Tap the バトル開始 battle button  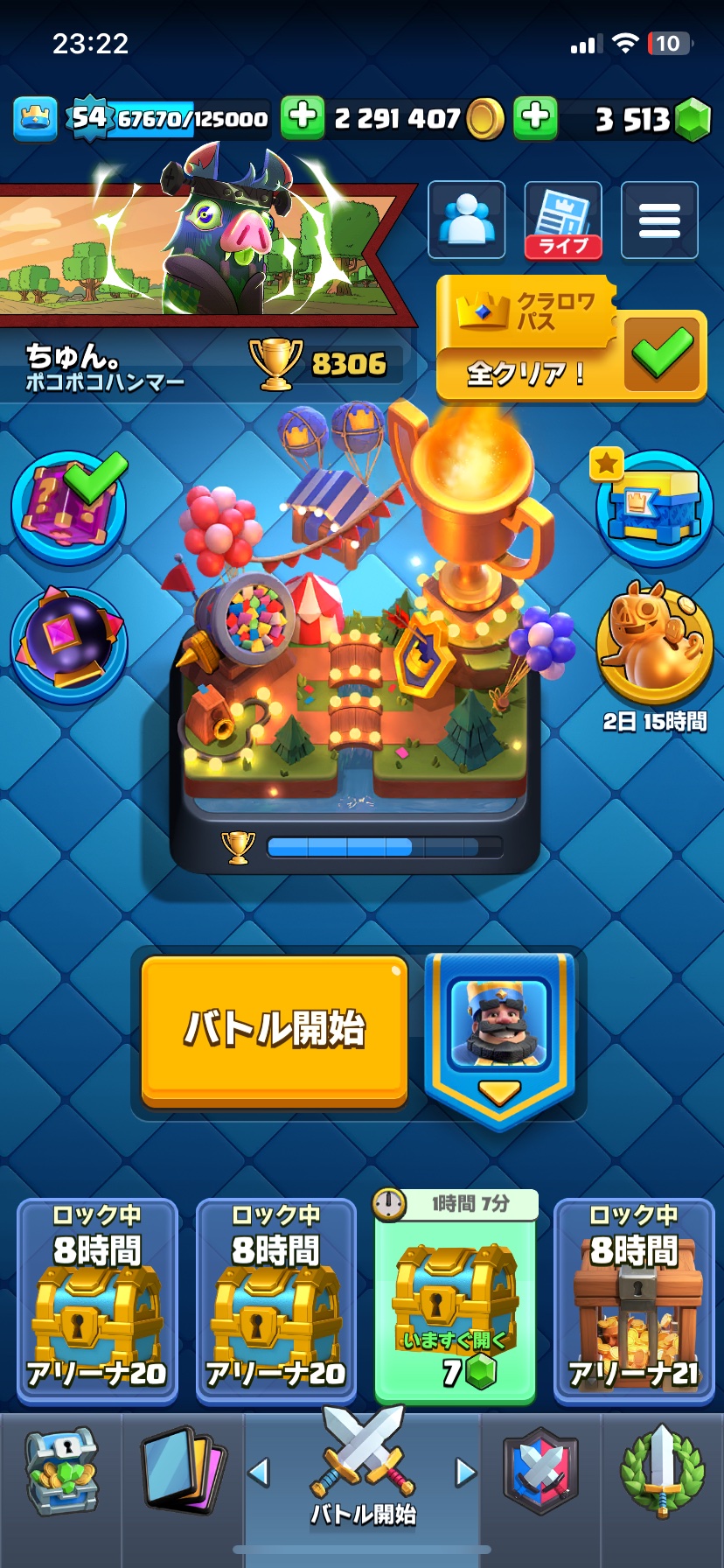coord(275,1029)
